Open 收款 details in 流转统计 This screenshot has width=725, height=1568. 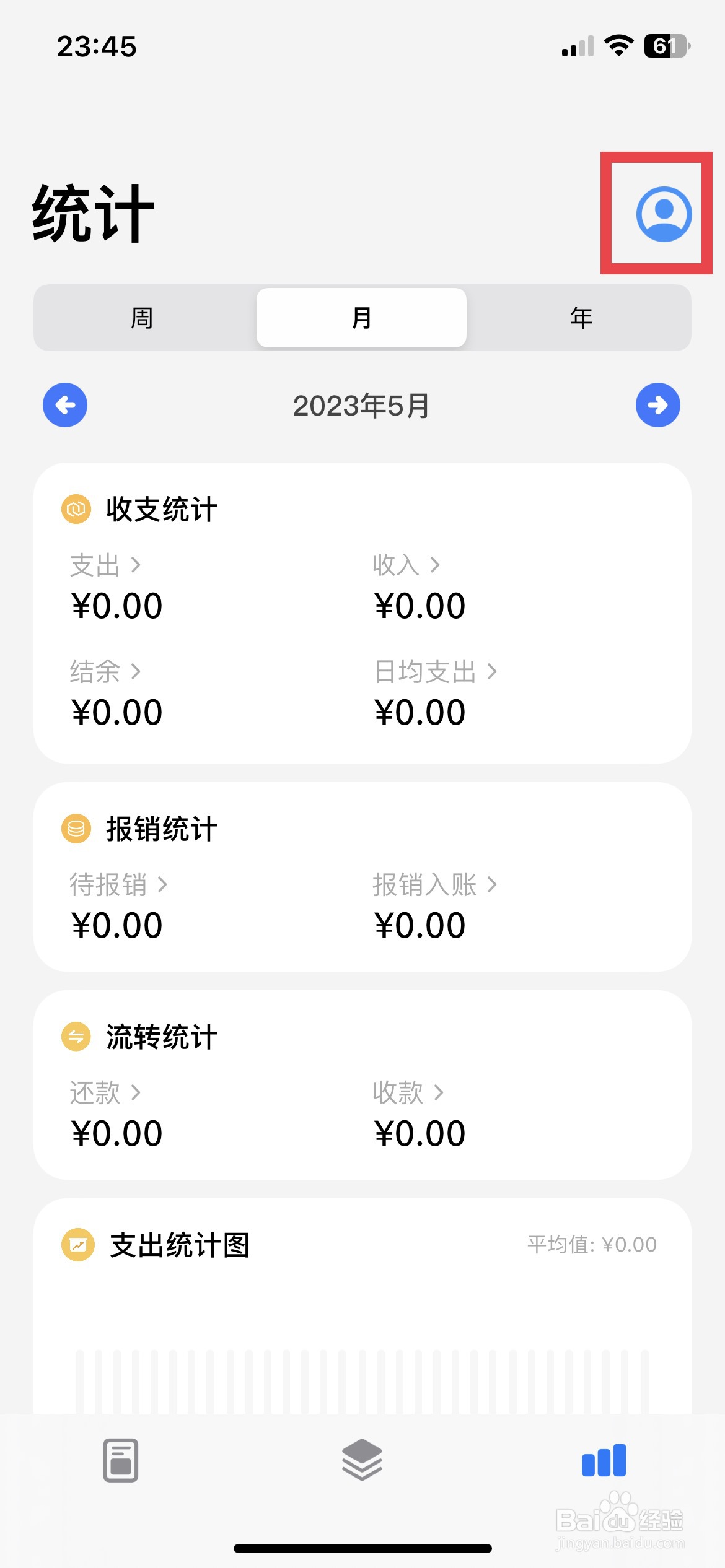(408, 1092)
